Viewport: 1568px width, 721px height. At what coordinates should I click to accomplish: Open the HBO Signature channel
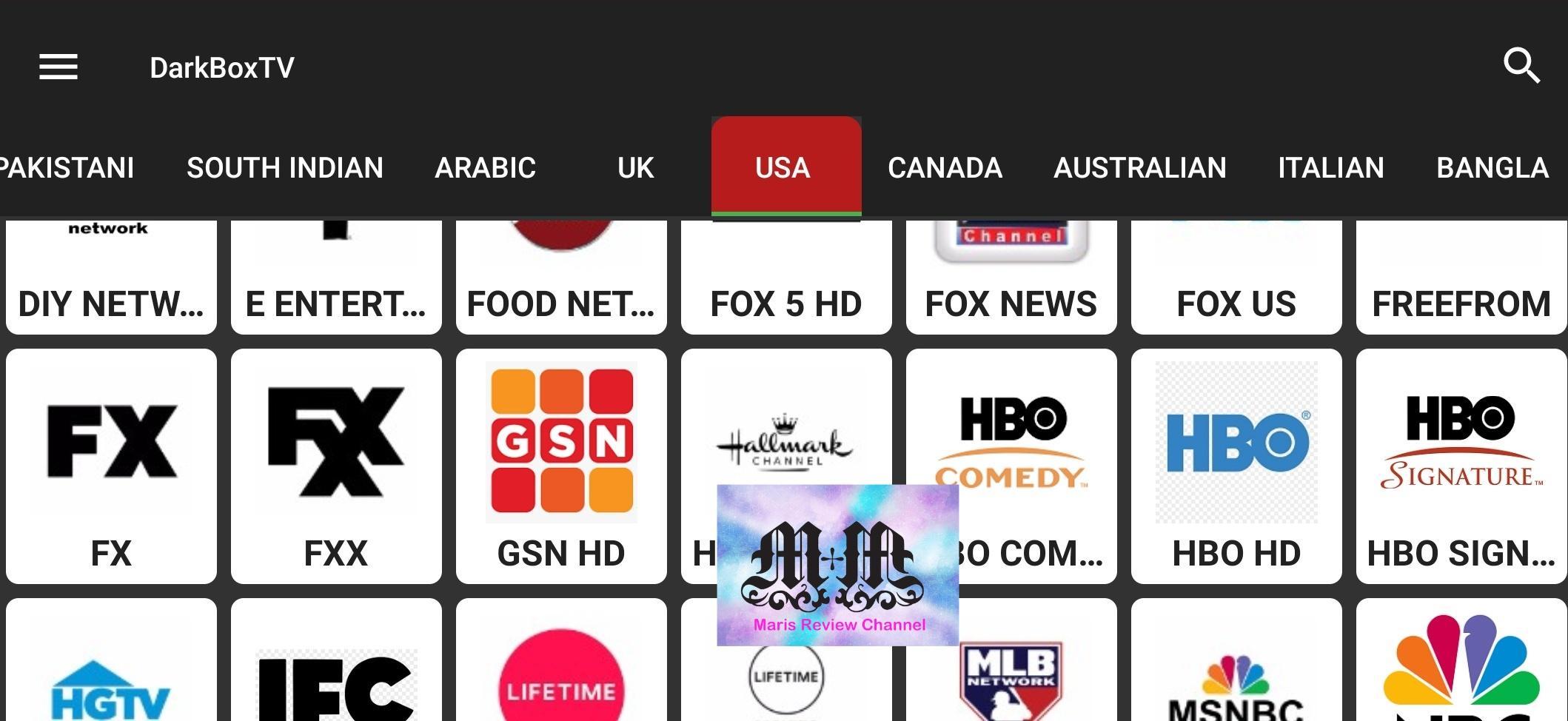[x=1461, y=466]
